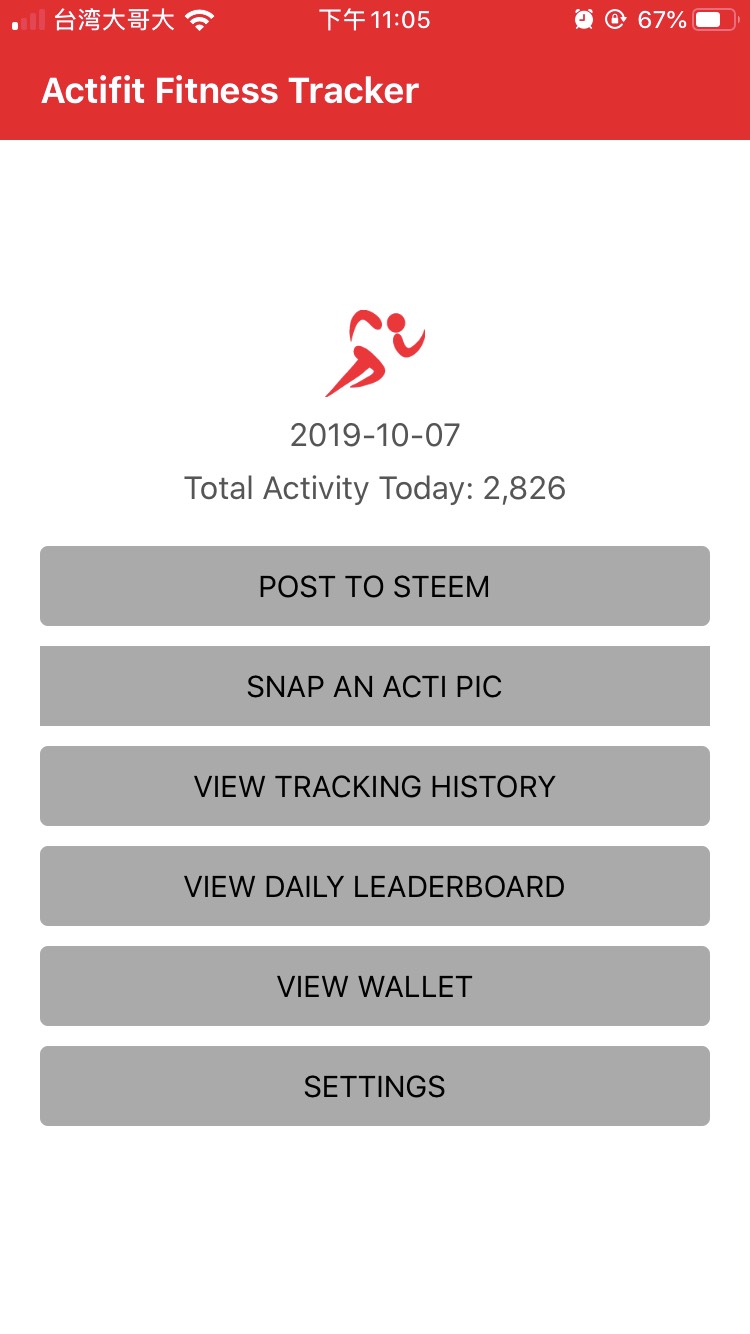Snap an Acti Pic
Image resolution: width=750 pixels, height=1334 pixels.
(x=375, y=686)
